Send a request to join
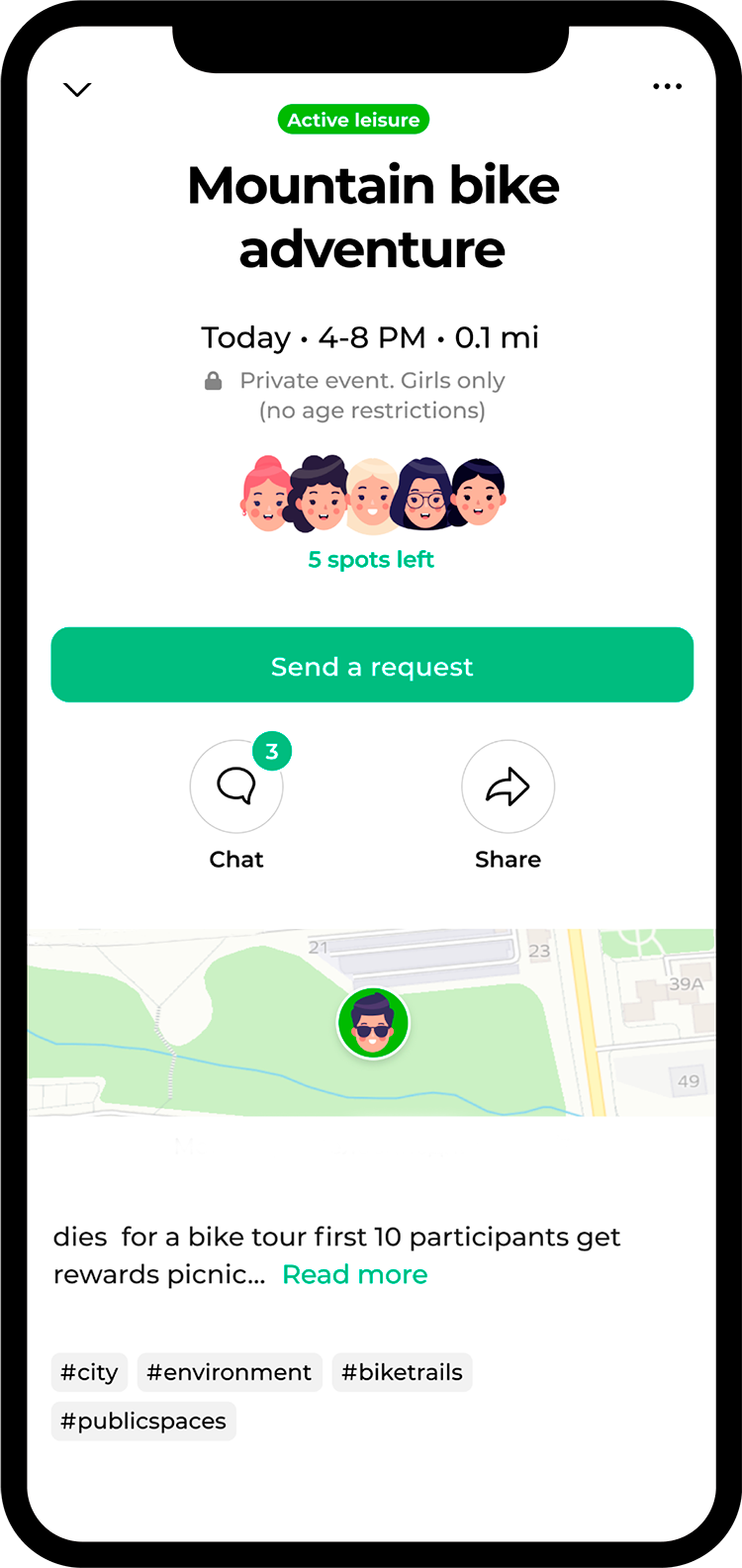This screenshot has width=742, height=1568. click(372, 665)
